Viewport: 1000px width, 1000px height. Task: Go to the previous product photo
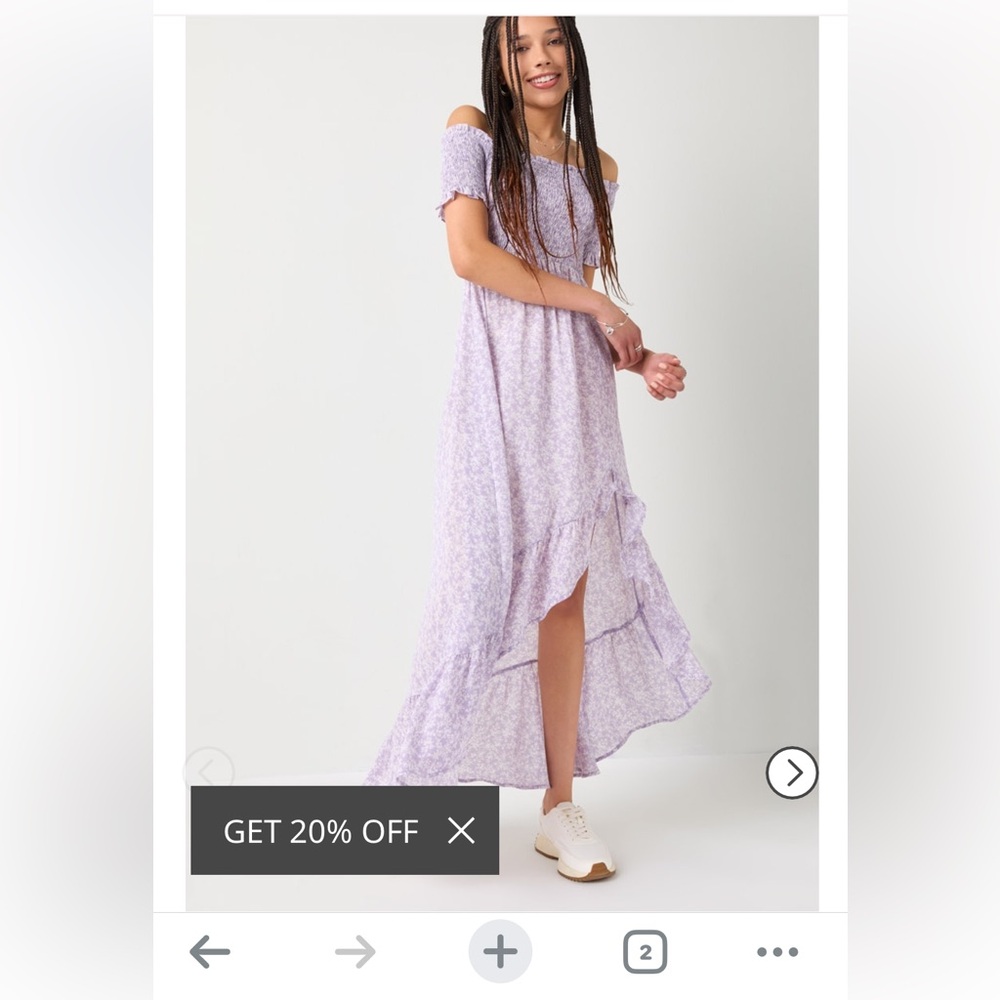tap(209, 772)
